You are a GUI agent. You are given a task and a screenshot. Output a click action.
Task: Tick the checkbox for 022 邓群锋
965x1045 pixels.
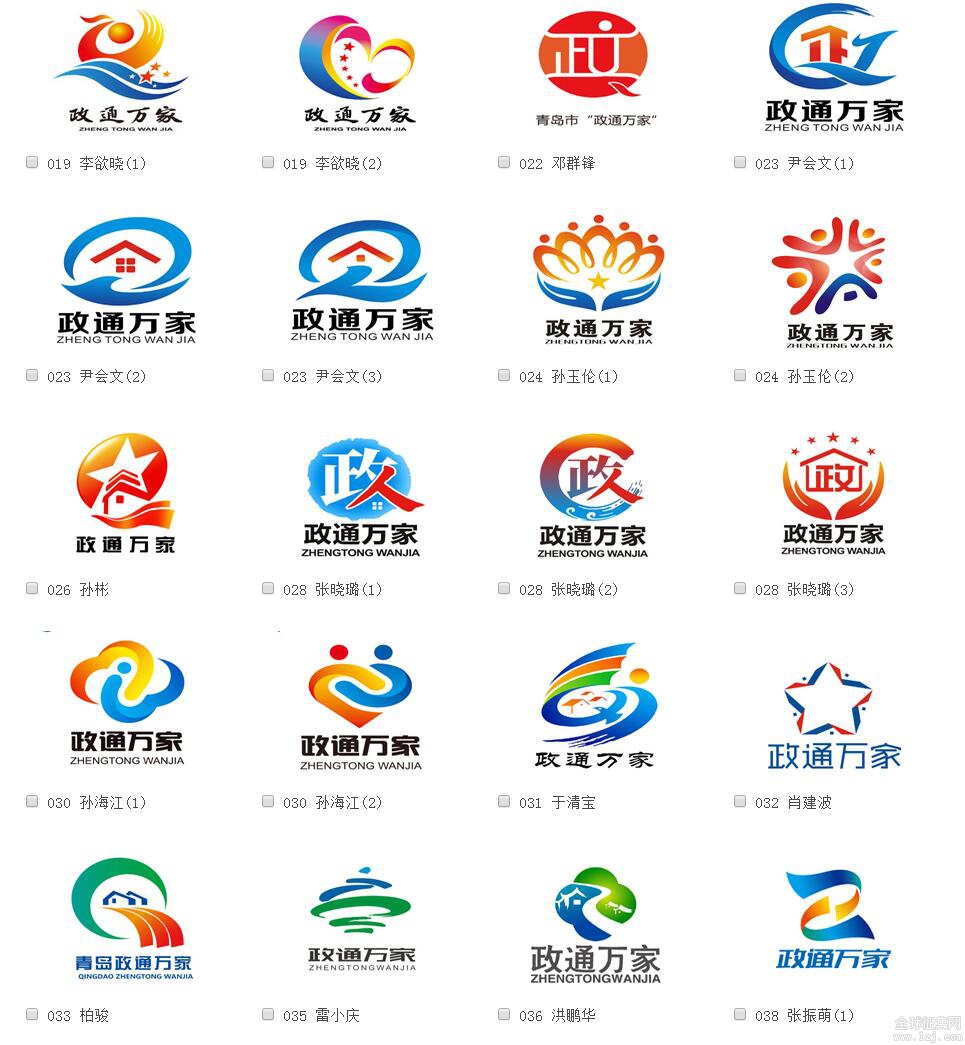(x=504, y=162)
